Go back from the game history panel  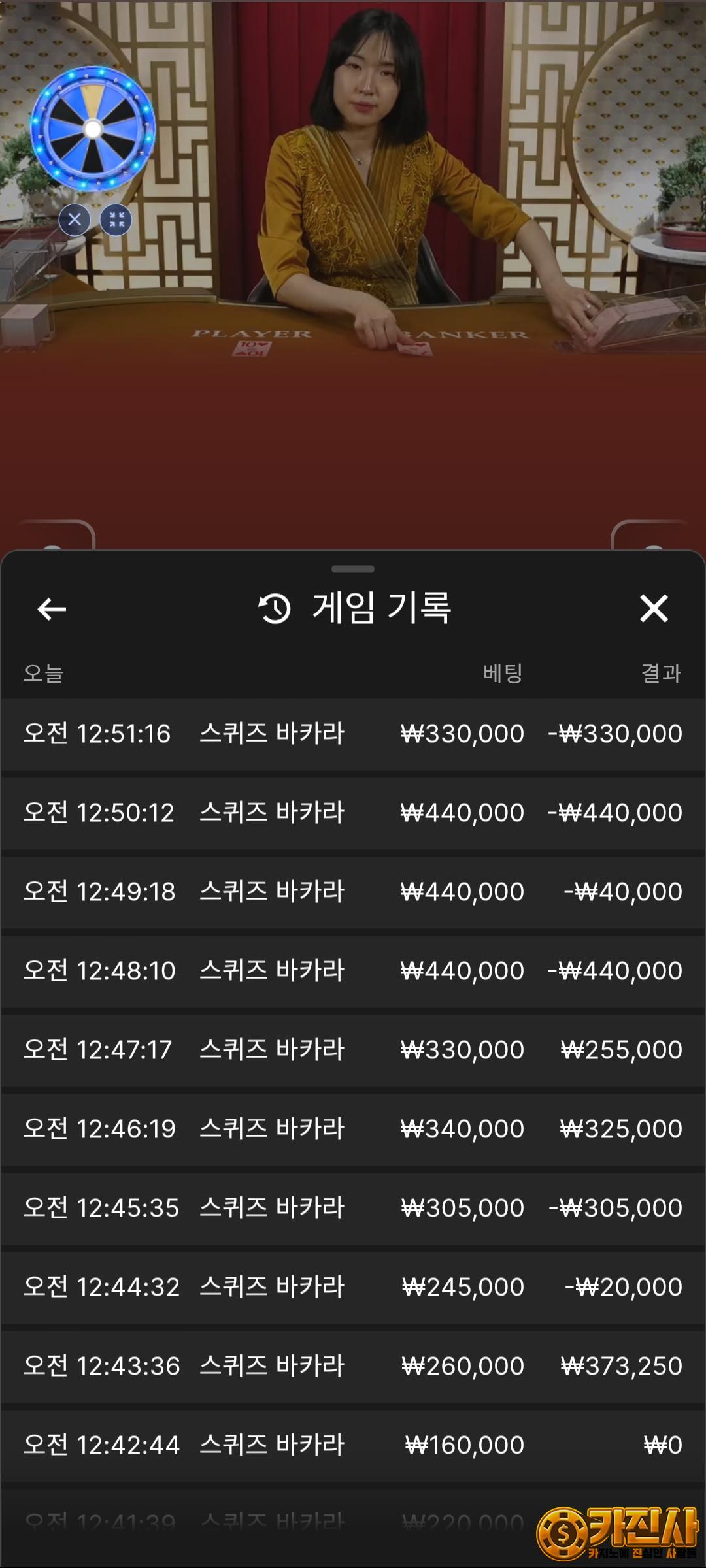(x=52, y=609)
